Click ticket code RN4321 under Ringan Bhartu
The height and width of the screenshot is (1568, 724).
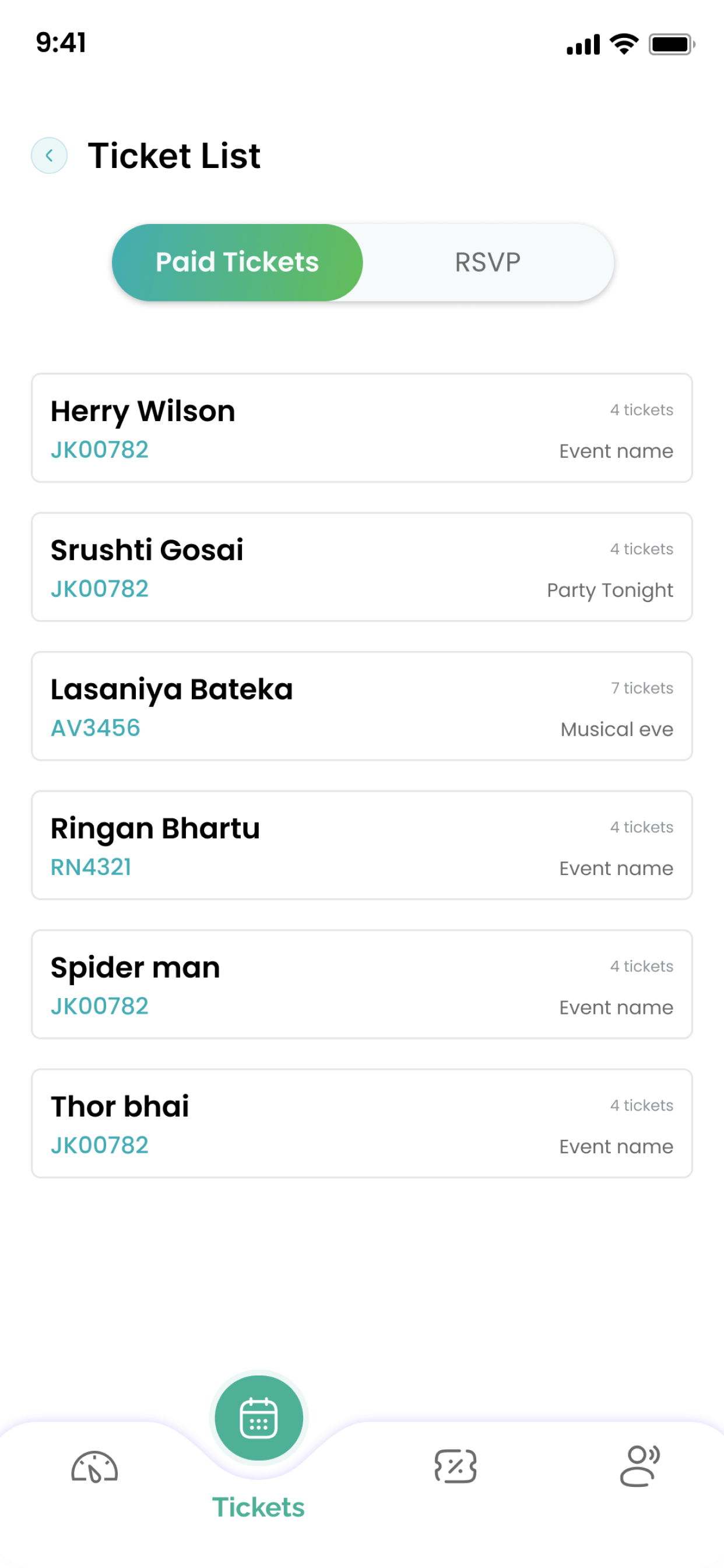(x=91, y=867)
